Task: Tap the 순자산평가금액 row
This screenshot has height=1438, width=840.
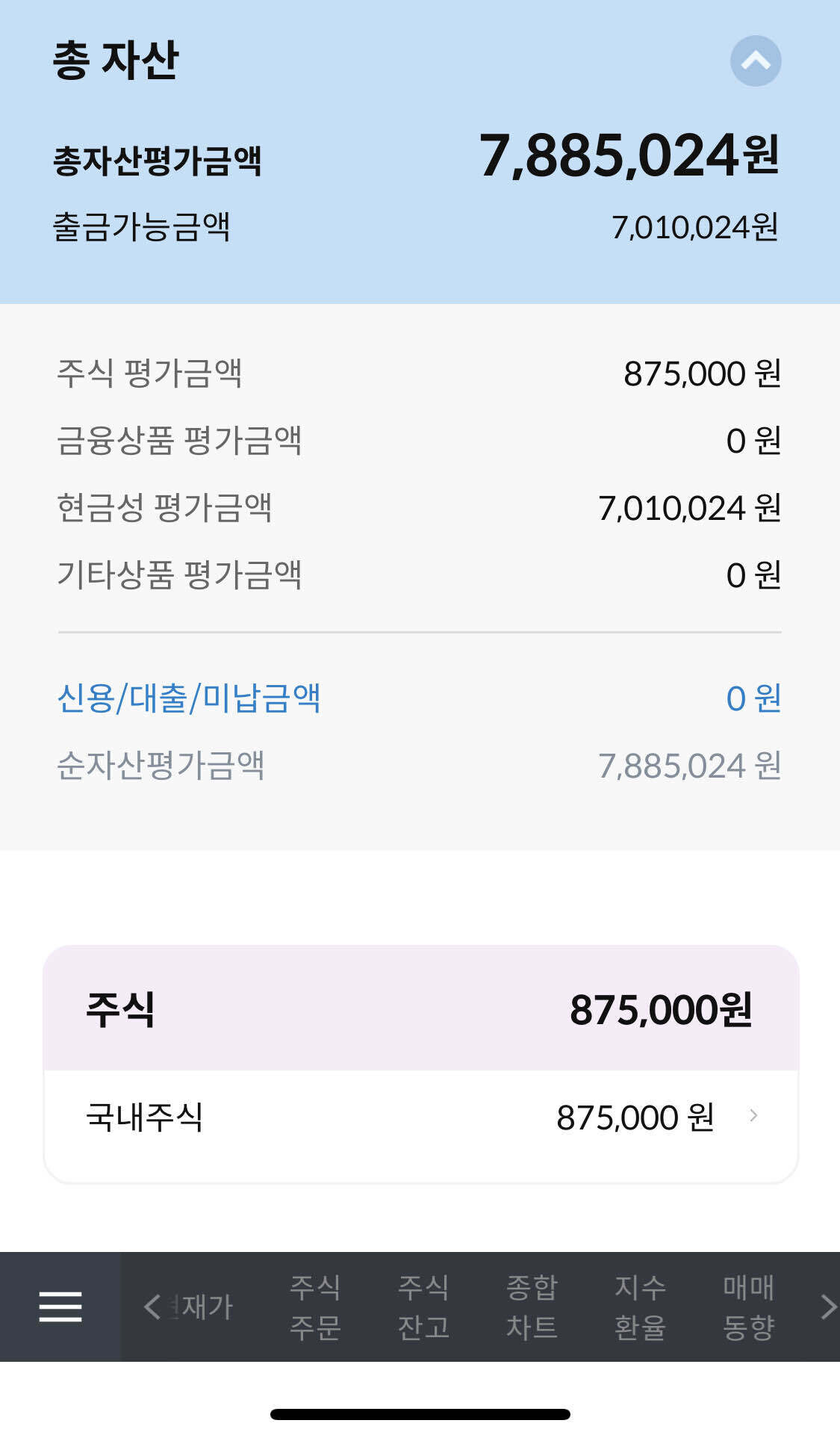Action: pos(418,763)
